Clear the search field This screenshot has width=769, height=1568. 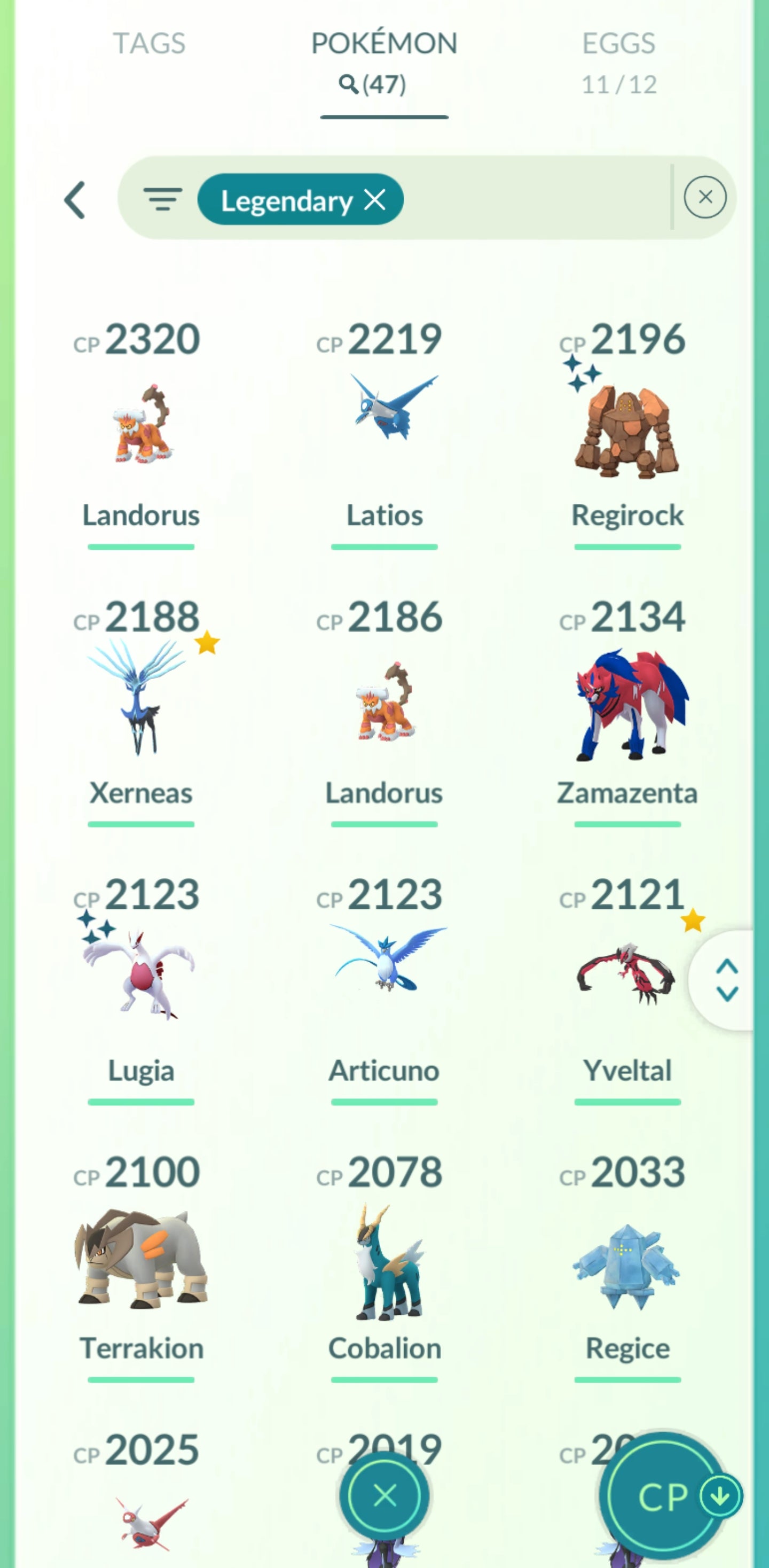pos(704,197)
